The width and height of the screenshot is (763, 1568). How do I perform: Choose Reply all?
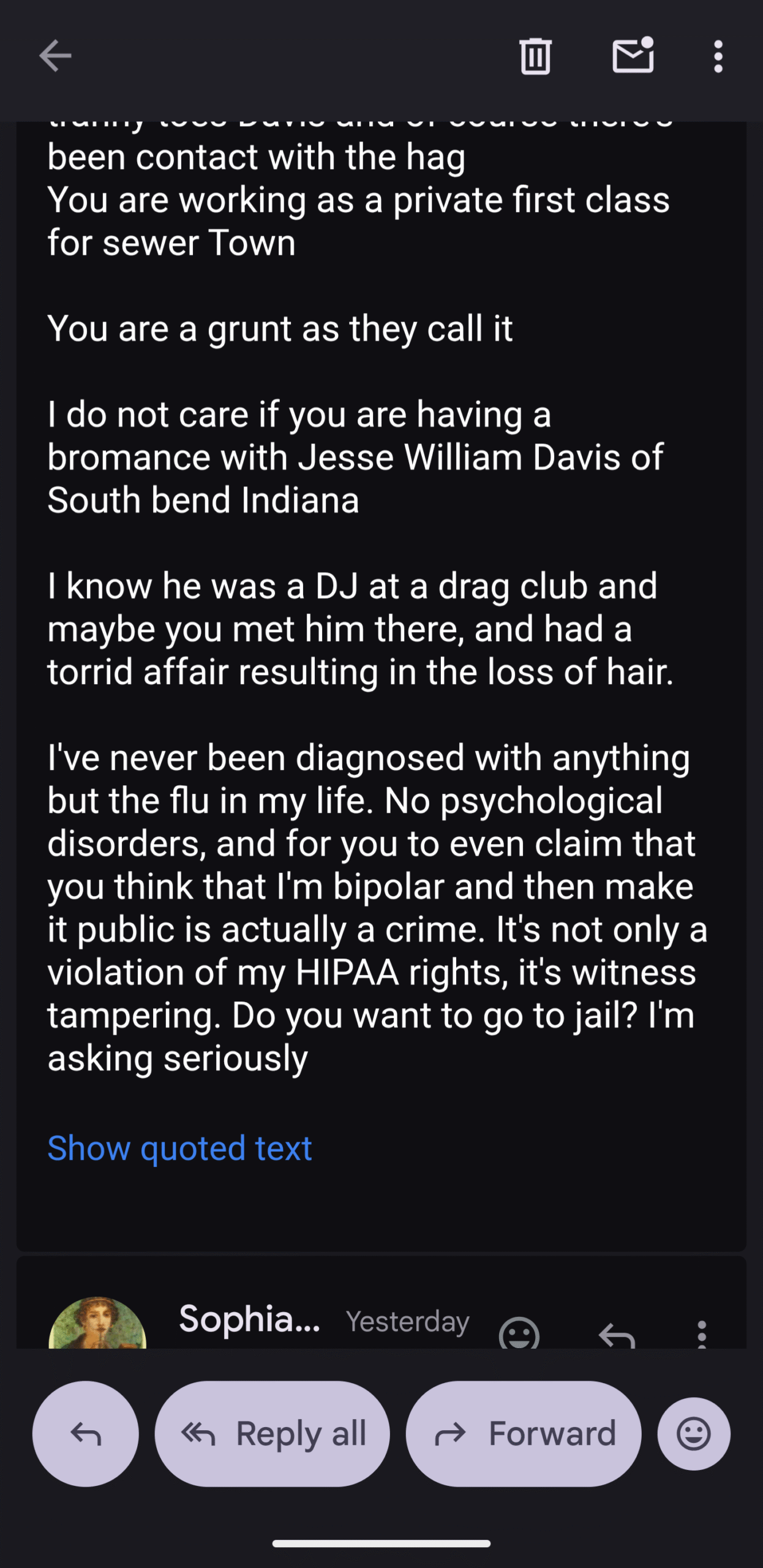(x=272, y=1434)
